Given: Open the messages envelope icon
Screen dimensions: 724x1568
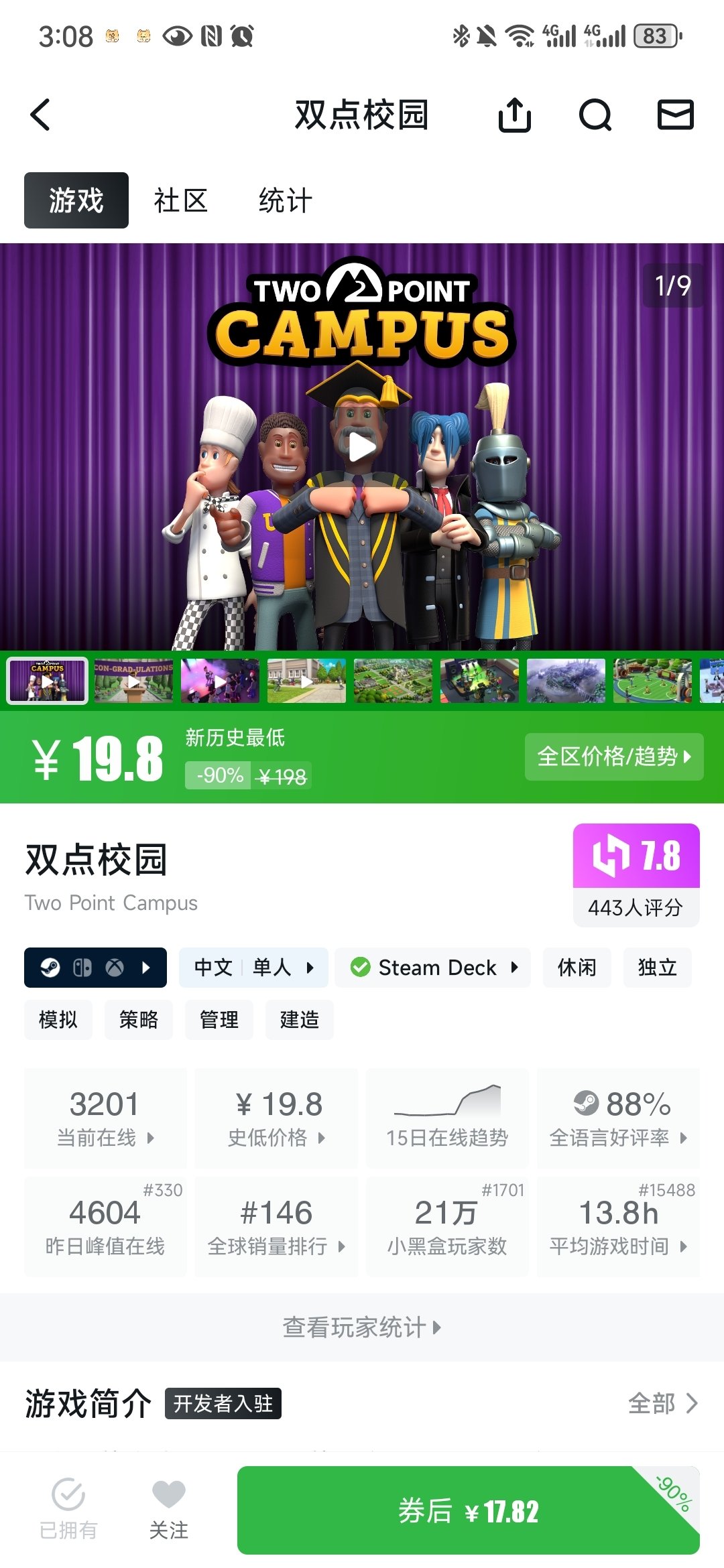Looking at the screenshot, I should coord(675,115).
